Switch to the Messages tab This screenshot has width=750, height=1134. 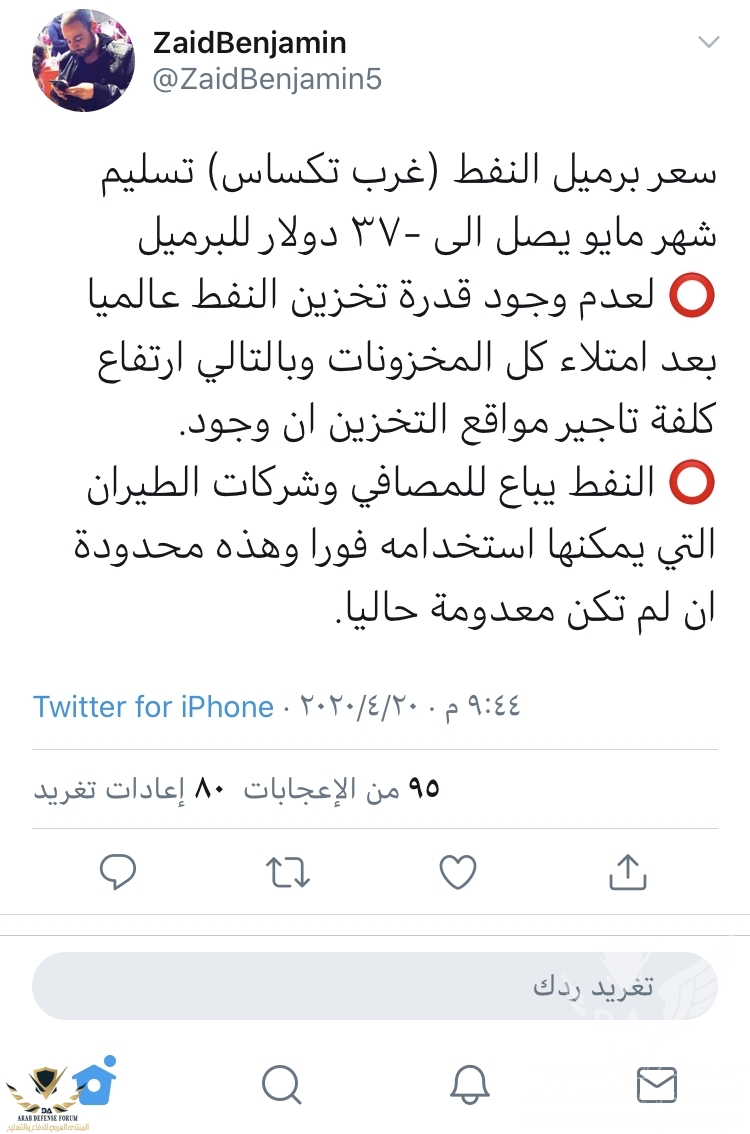[x=657, y=1083]
